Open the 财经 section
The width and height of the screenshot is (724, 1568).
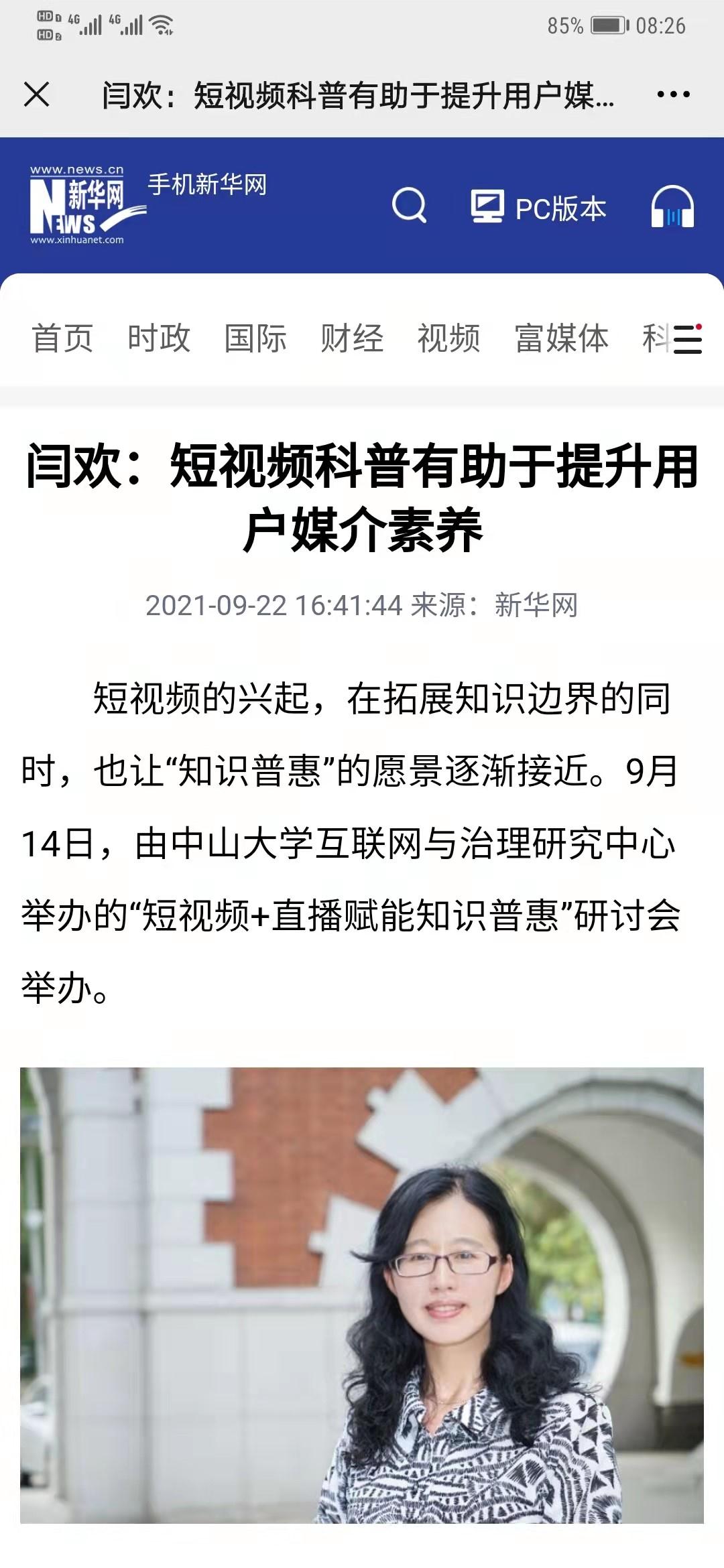pyautogui.click(x=352, y=338)
